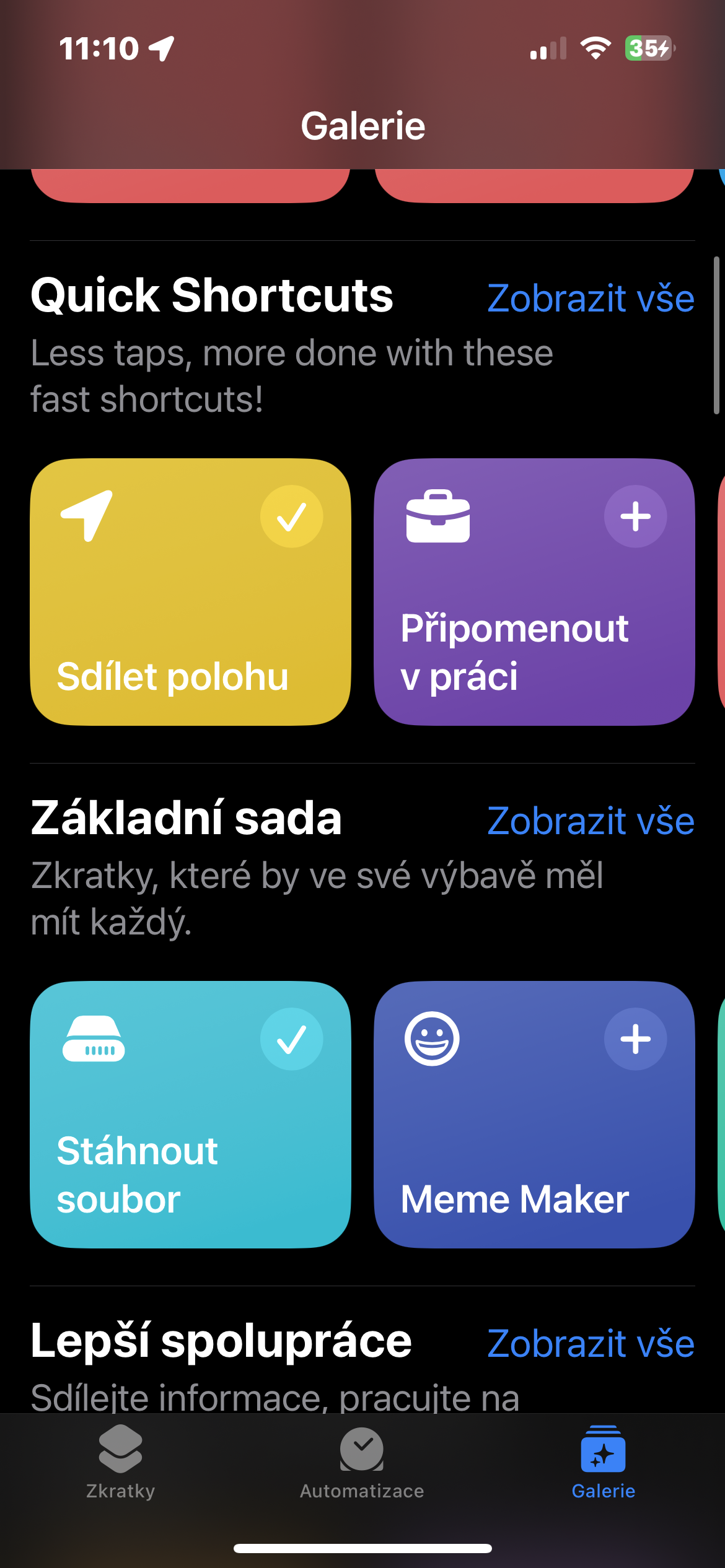The width and height of the screenshot is (725, 1568).
Task: Add the Připomenout v práci shortcut
Action: point(635,516)
